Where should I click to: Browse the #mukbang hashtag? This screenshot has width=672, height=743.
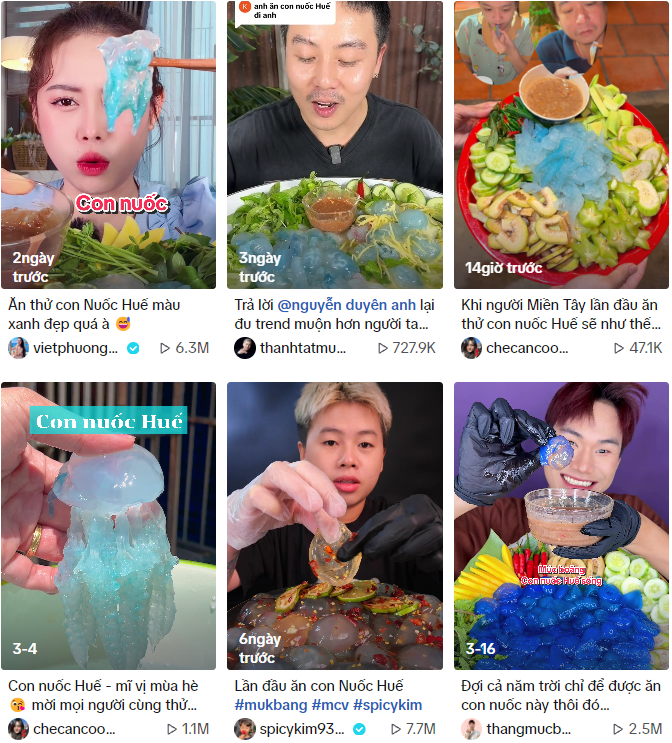pyautogui.click(x=271, y=705)
